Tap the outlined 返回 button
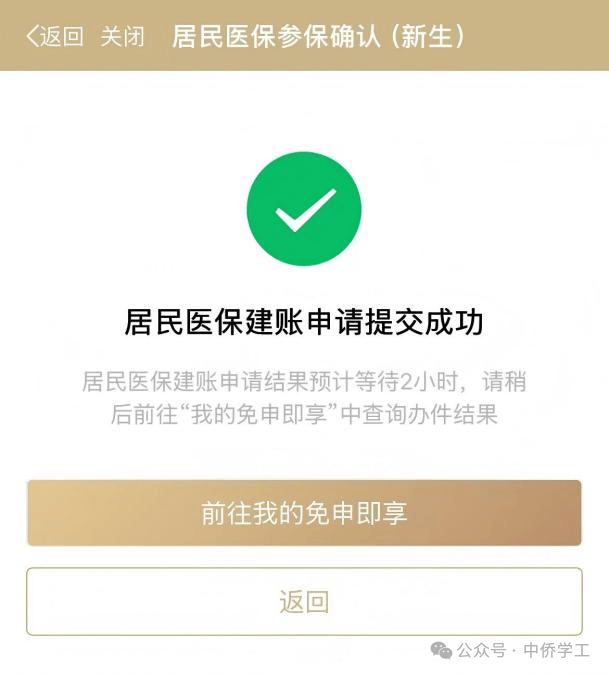Viewport: 609px width, 674px height. 304,602
